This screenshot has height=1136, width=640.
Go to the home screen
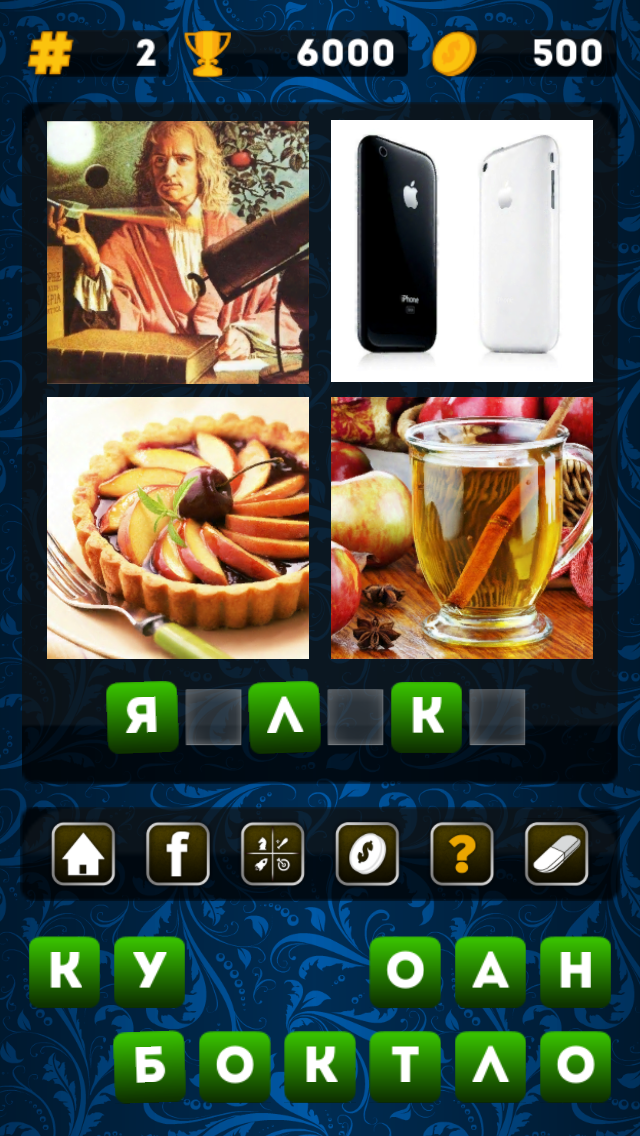[83, 854]
